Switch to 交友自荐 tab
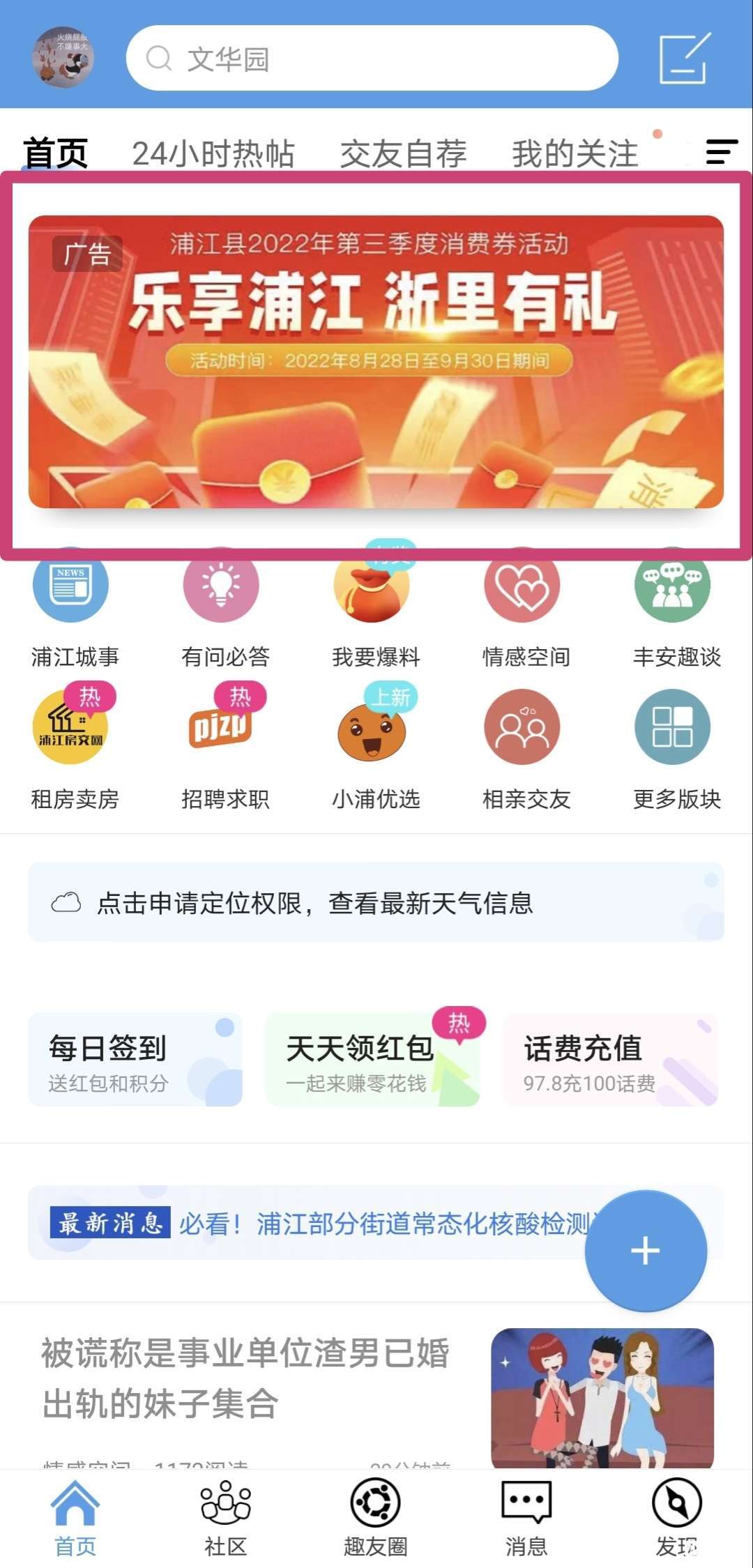Image resolution: width=753 pixels, height=1568 pixels. [403, 153]
